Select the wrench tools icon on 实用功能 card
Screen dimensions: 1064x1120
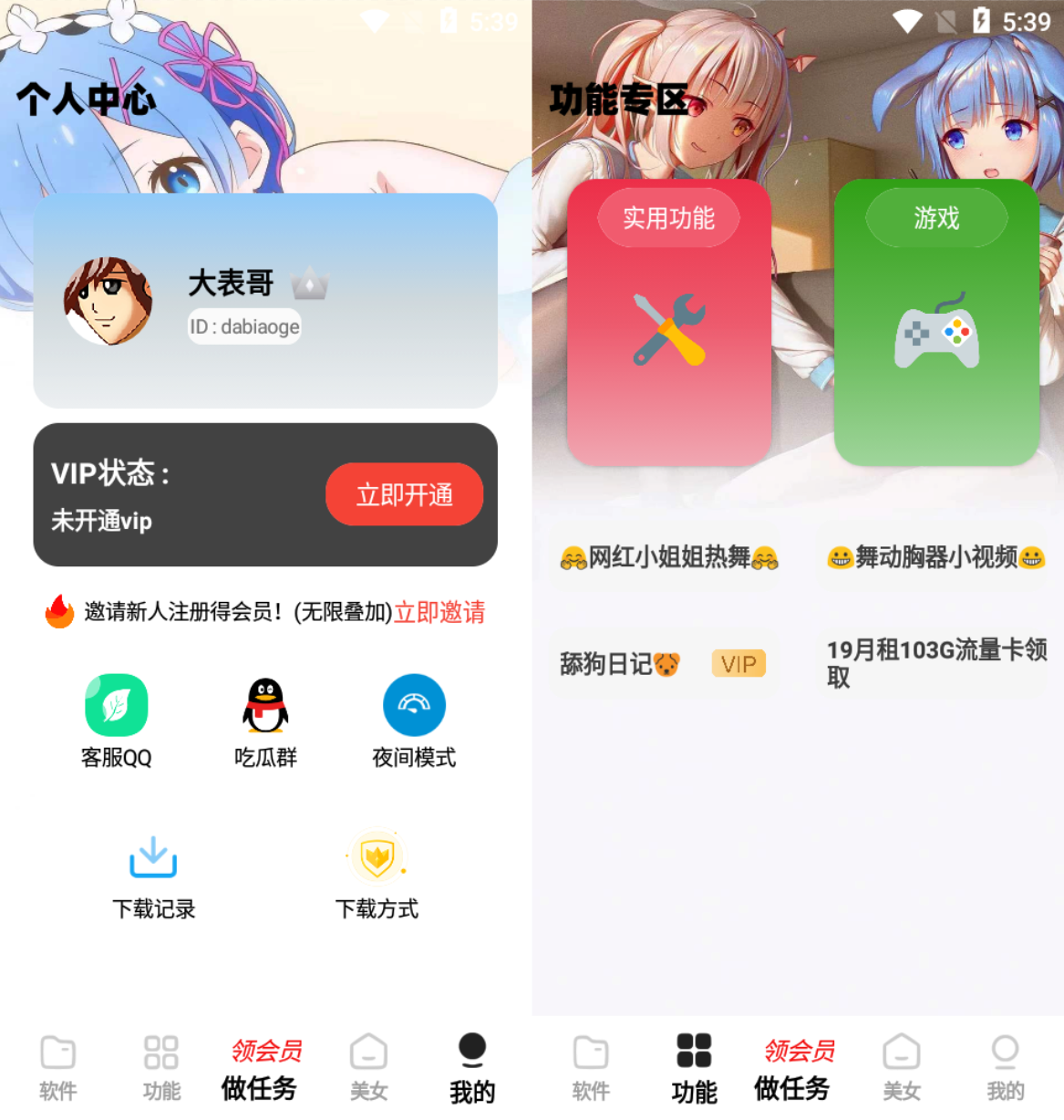click(666, 328)
